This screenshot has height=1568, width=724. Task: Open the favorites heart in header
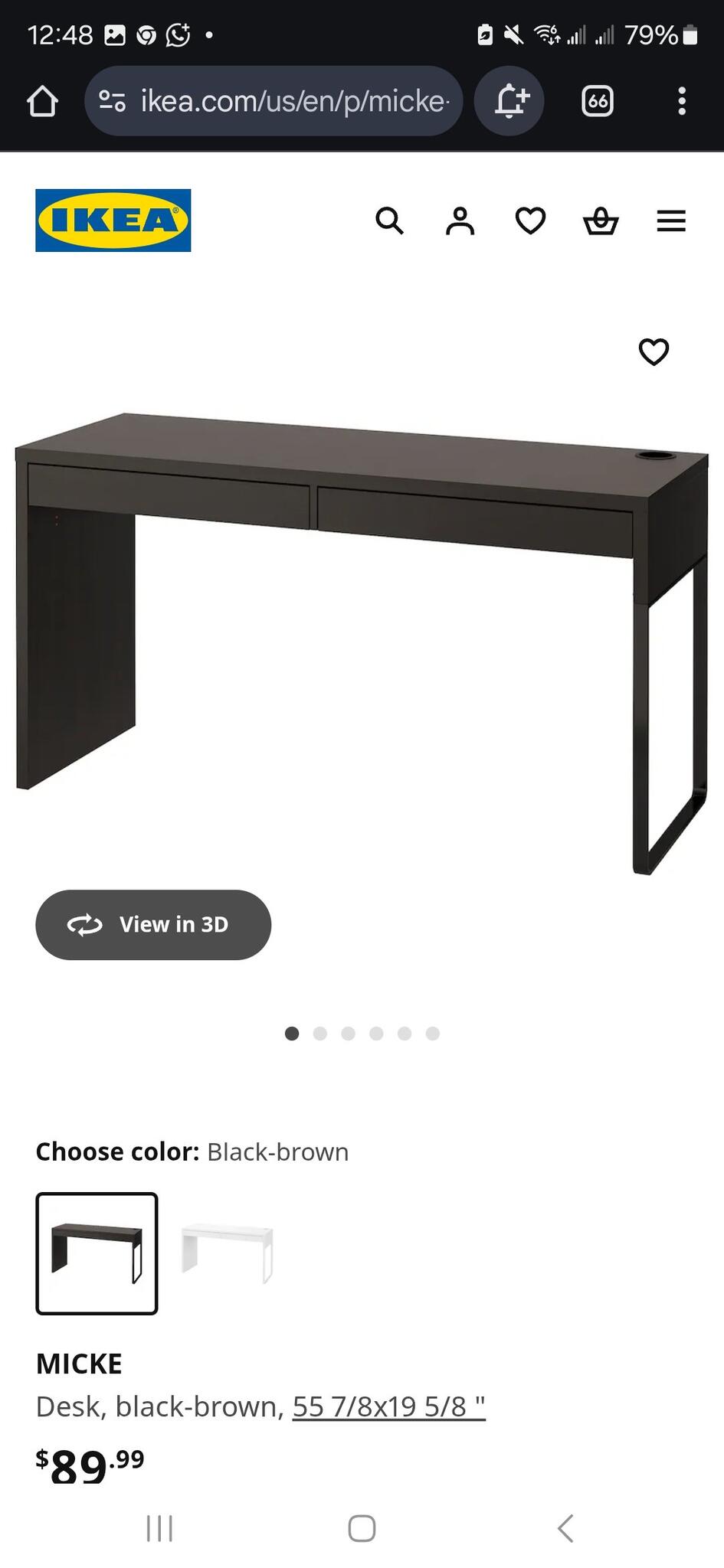[x=530, y=221]
